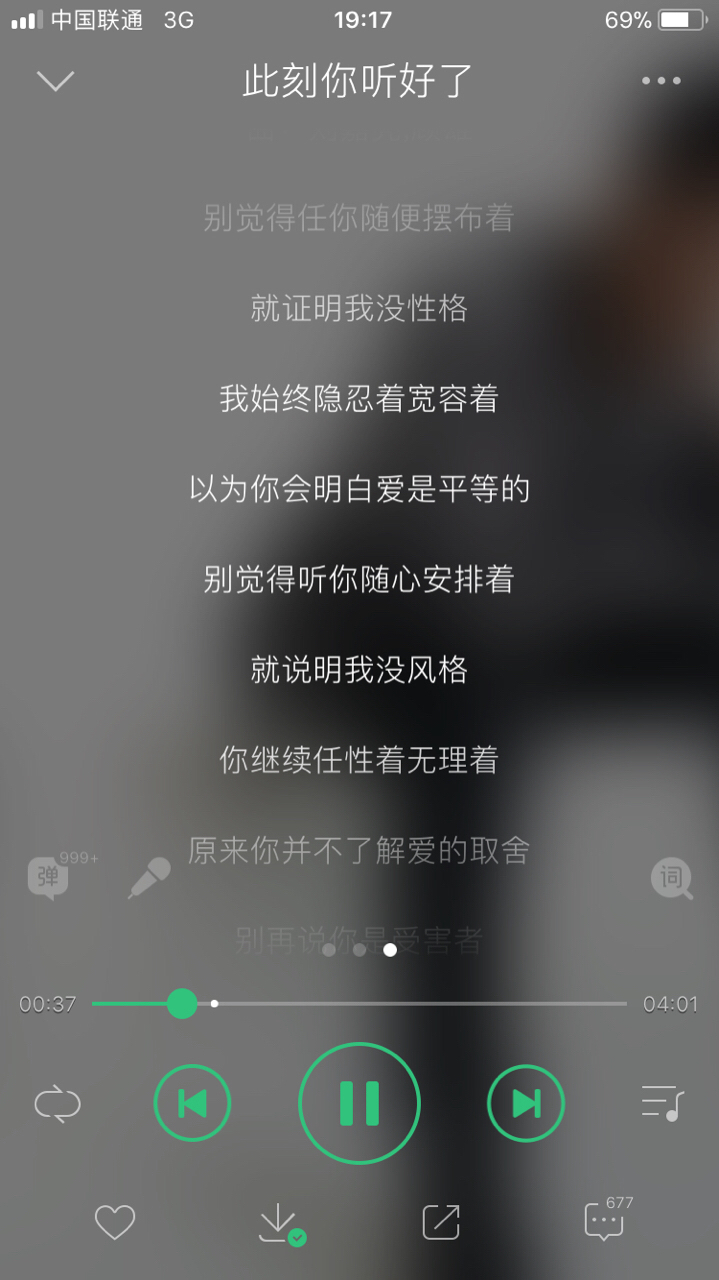719x1280 pixels.
Task: Open the danmaku (弹) bullet comments
Action: [x=48, y=878]
